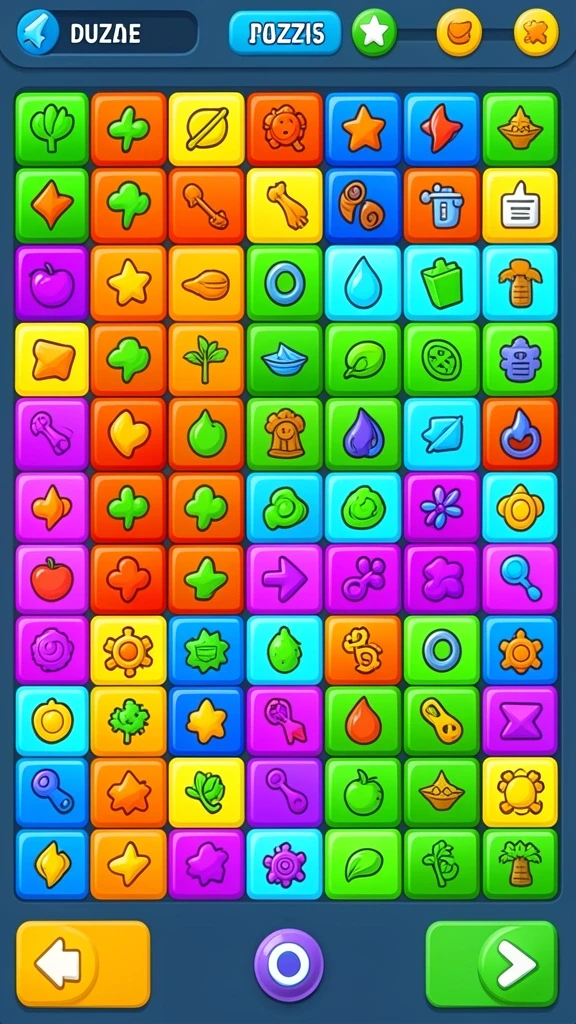
Task: Select the purple plum tile
Action: (52, 283)
